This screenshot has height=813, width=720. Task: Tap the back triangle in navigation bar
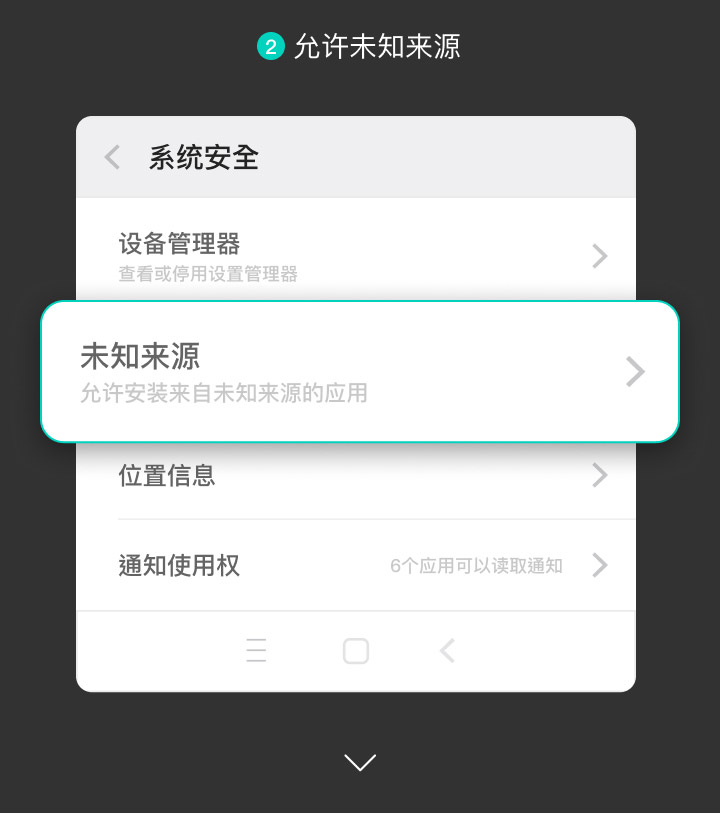[447, 651]
